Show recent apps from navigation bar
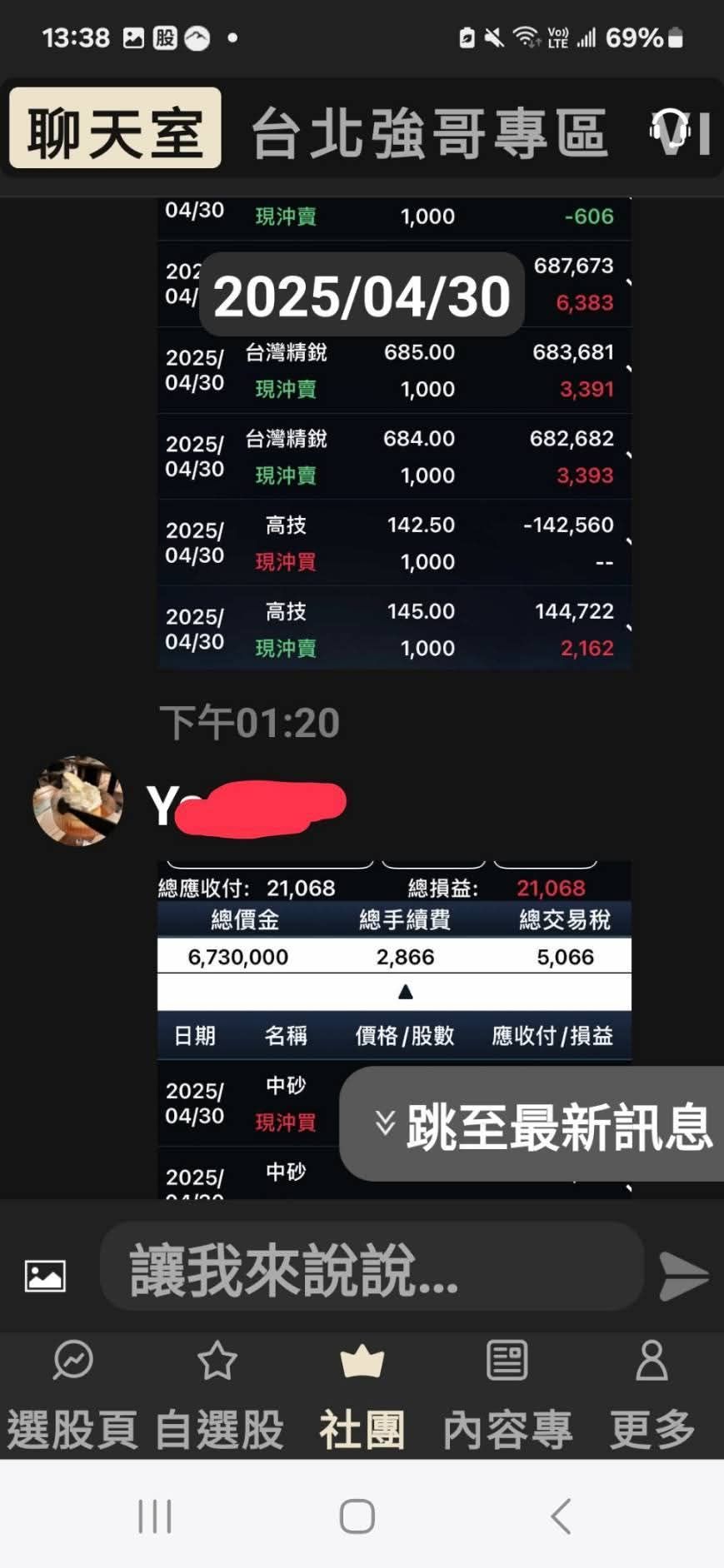 (x=155, y=1516)
